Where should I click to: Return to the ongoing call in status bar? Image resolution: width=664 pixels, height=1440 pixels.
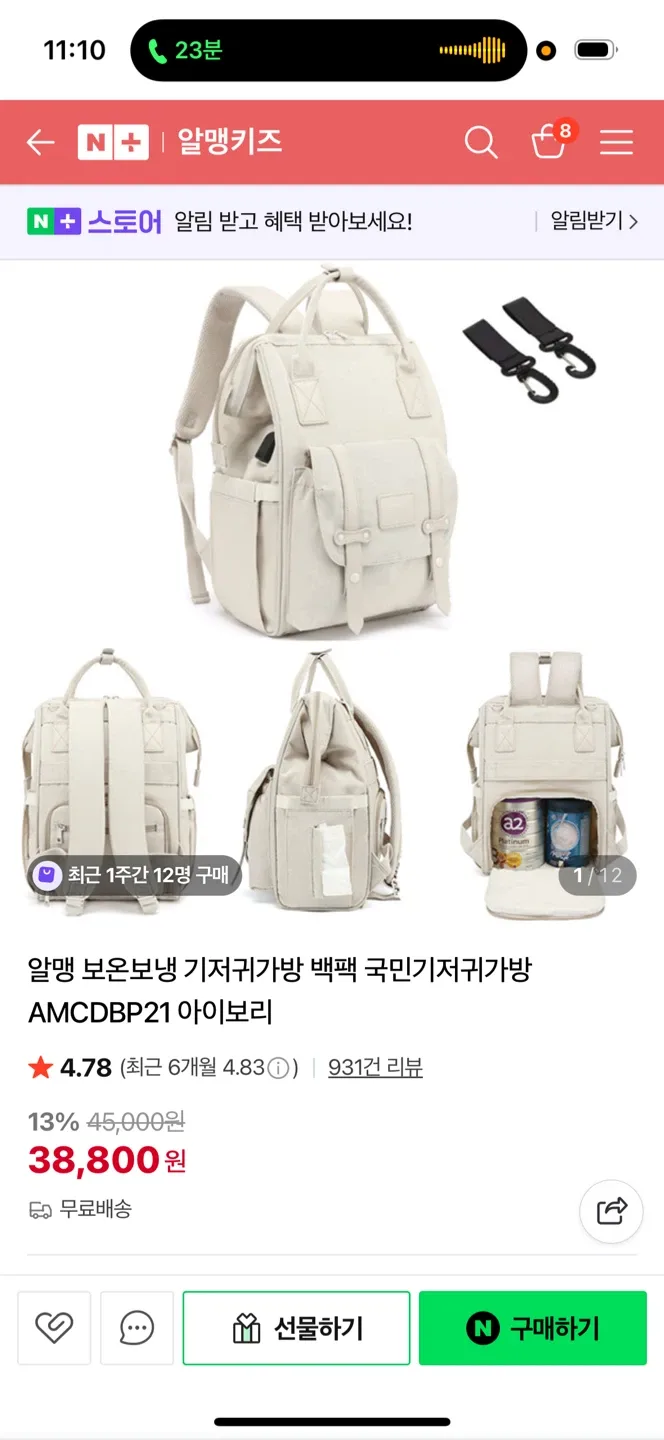(x=185, y=50)
